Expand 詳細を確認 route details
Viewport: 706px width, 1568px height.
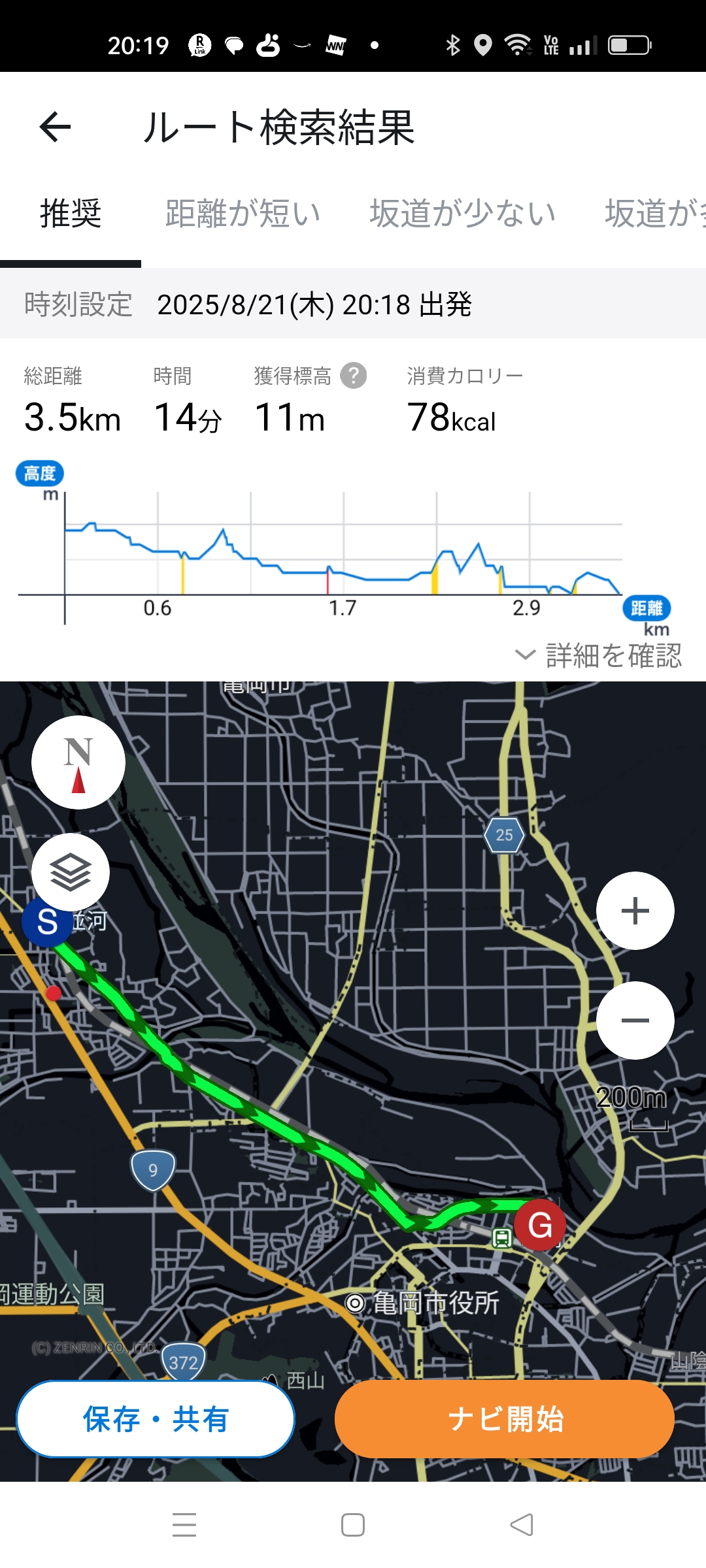(599, 655)
